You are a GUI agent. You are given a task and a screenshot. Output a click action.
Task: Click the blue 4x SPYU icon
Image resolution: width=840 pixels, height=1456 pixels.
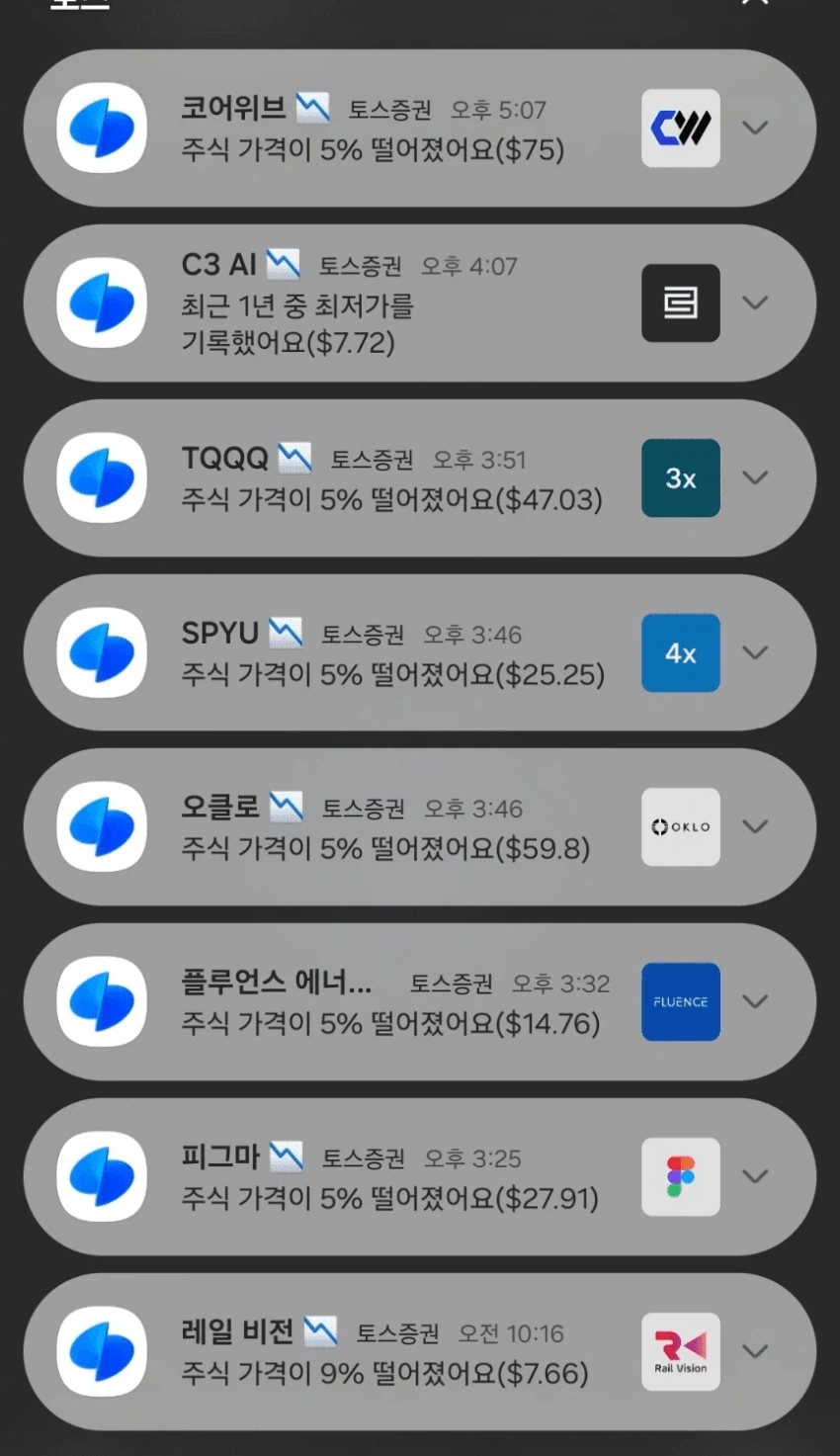tap(680, 652)
